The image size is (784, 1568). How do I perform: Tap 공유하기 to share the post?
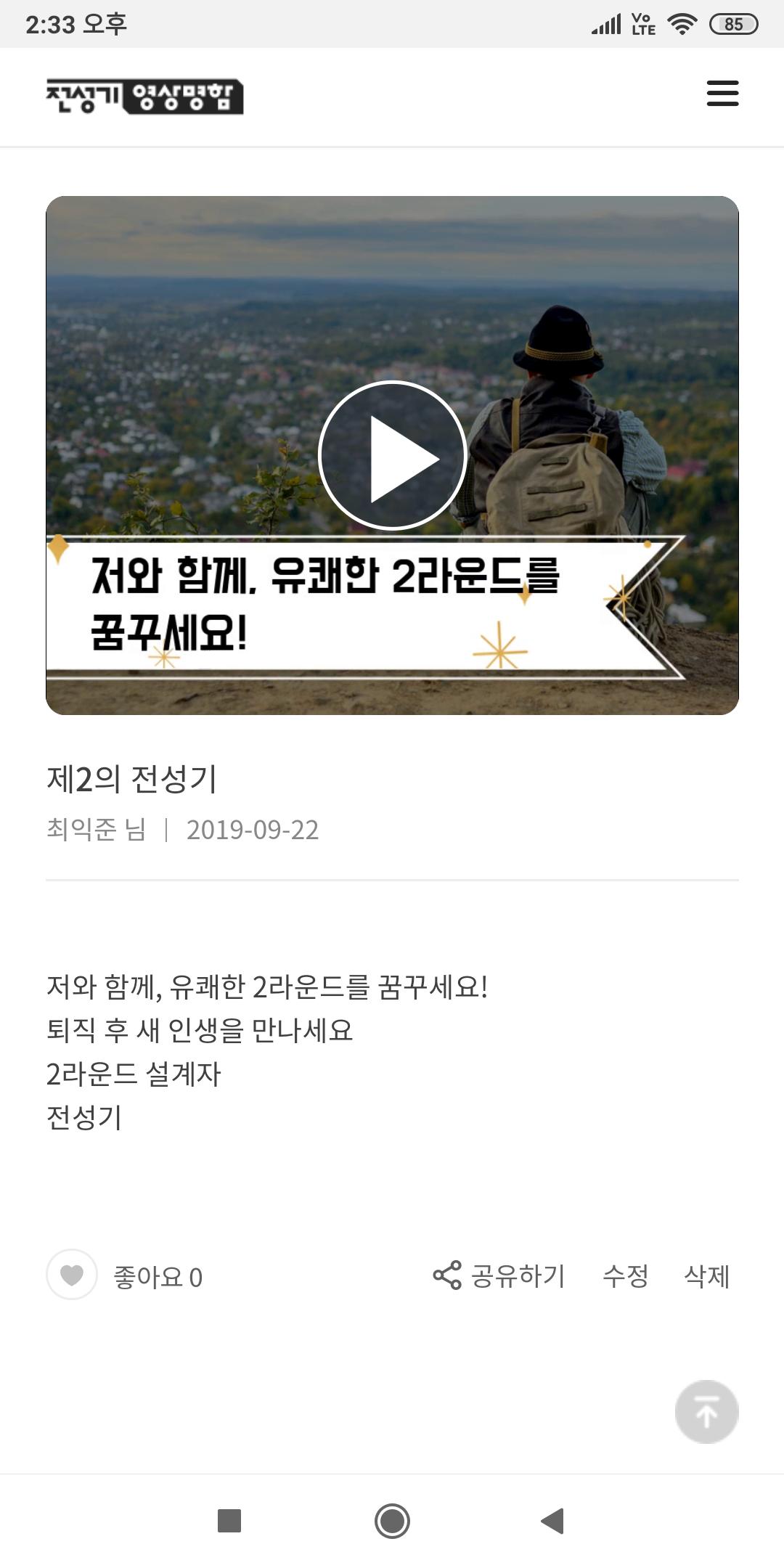500,1275
